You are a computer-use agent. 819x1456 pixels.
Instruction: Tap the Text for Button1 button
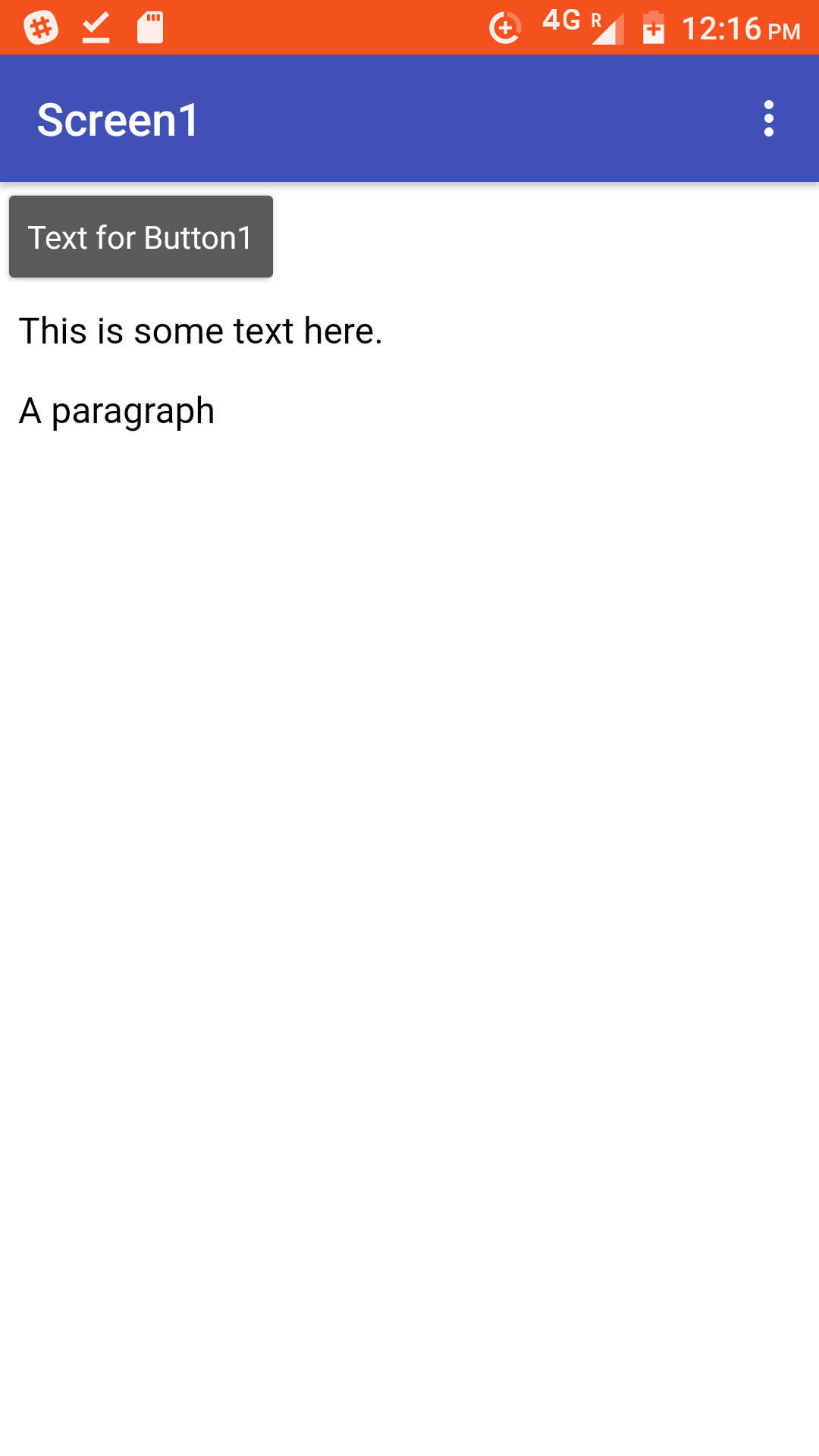pyautogui.click(x=141, y=237)
